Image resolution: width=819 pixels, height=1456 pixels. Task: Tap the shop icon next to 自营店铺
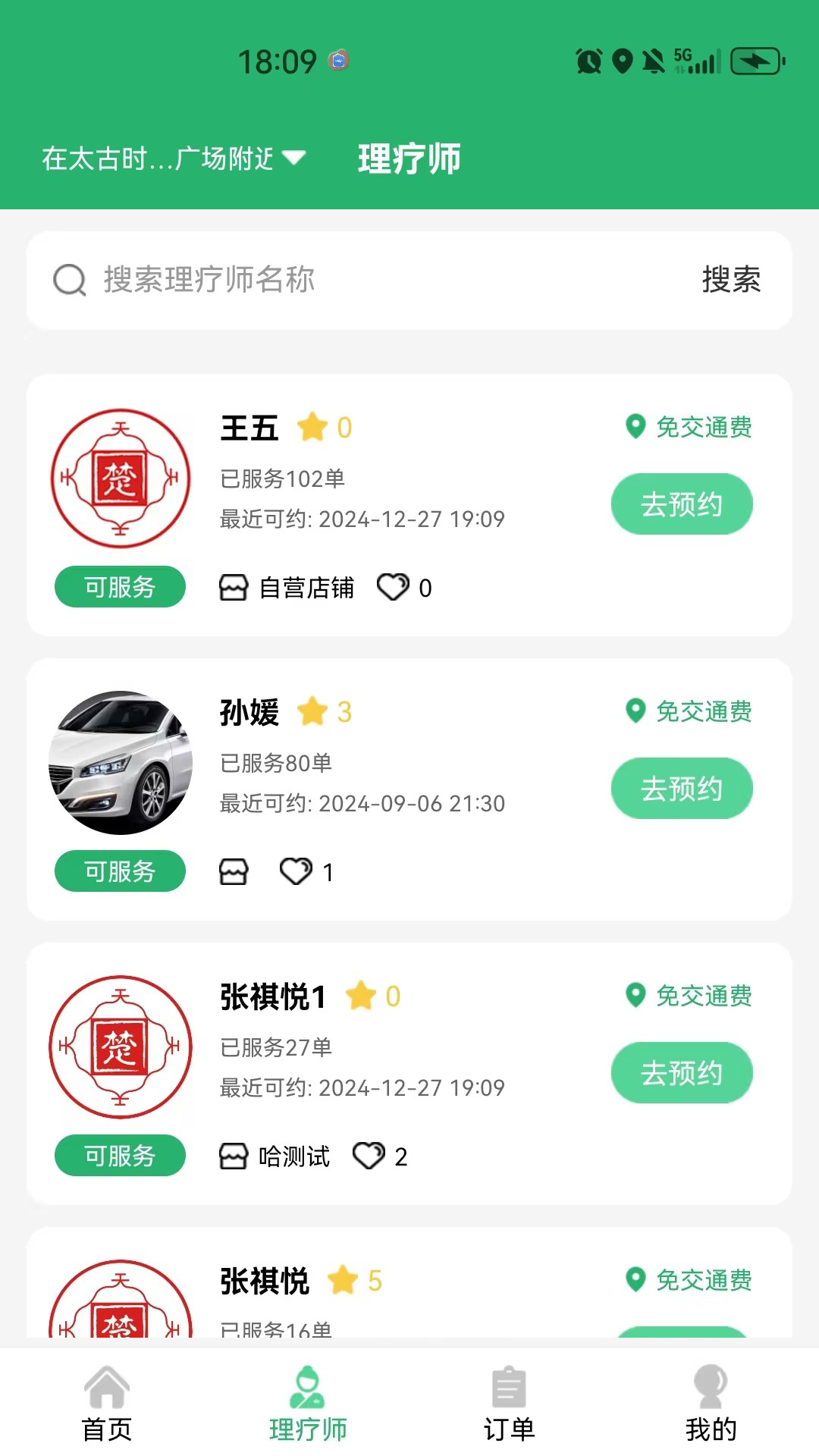coord(234,585)
